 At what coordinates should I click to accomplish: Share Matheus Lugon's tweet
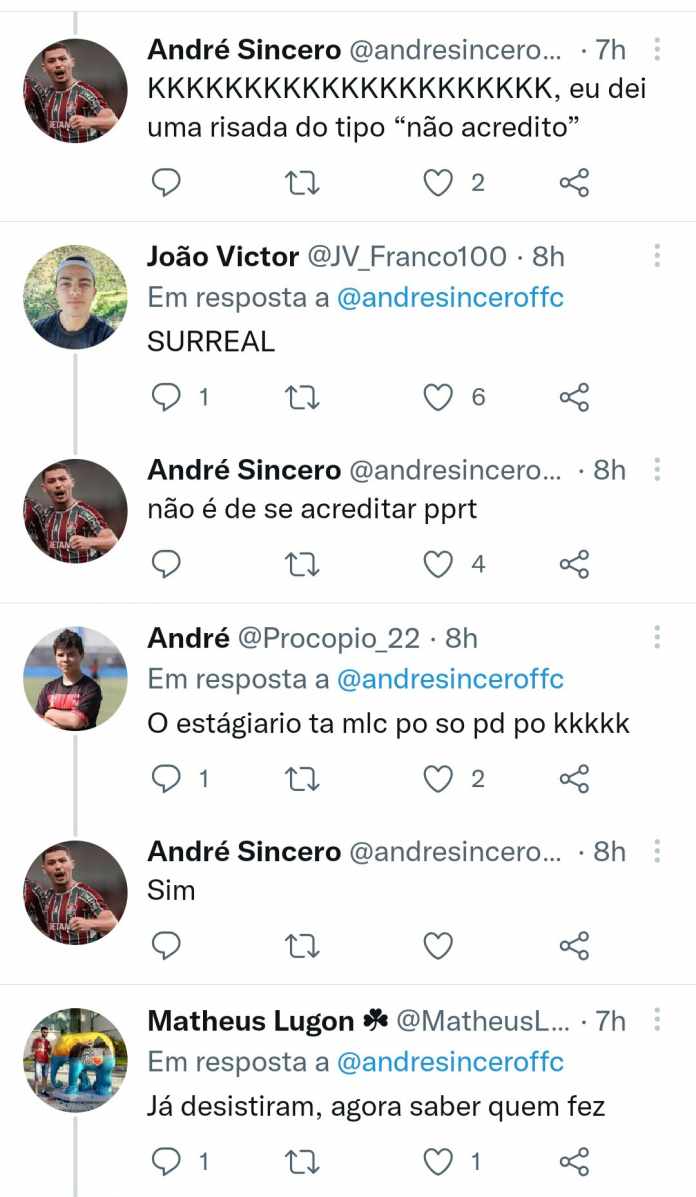point(574,1161)
